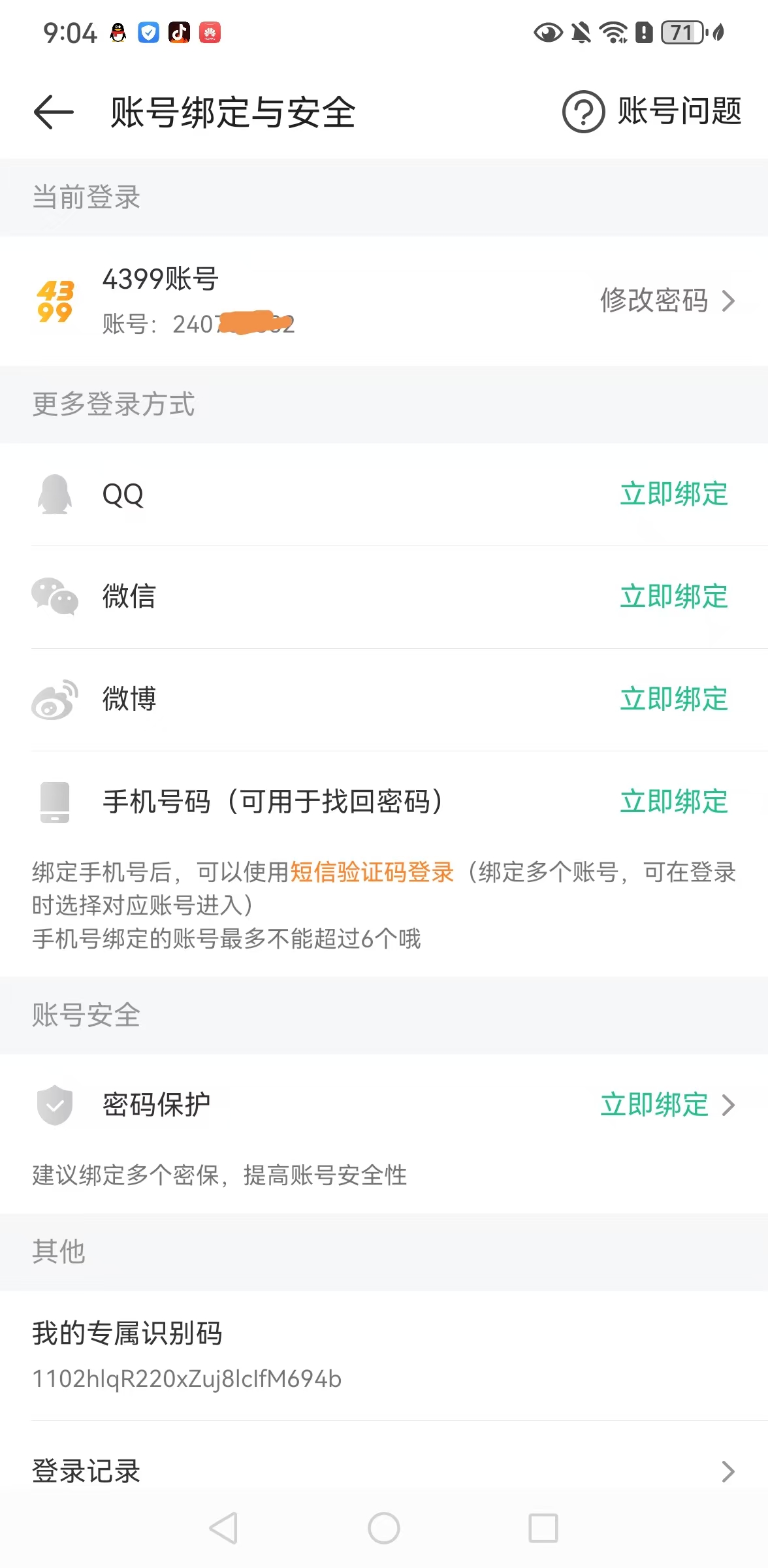The height and width of the screenshot is (1568, 768).
Task: Bind Weibo via 立即绑定 beside 微博
Action: tap(674, 699)
